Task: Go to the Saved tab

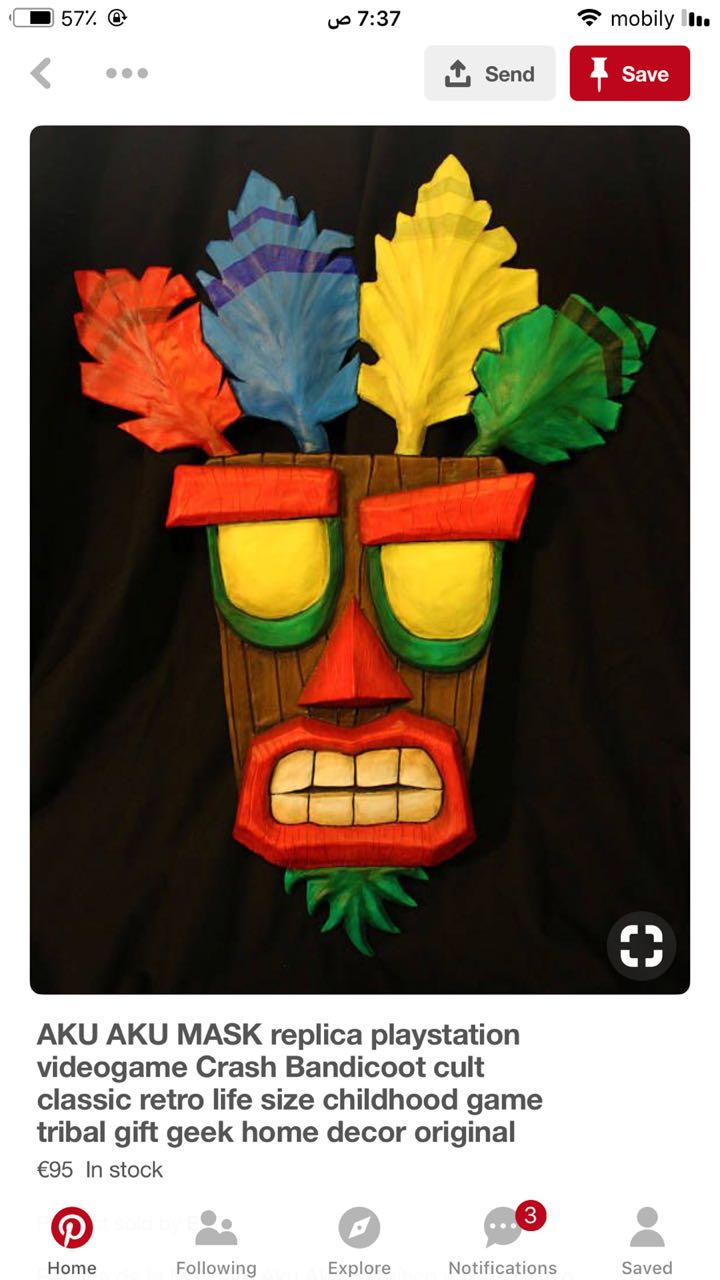Action: coord(646,1240)
